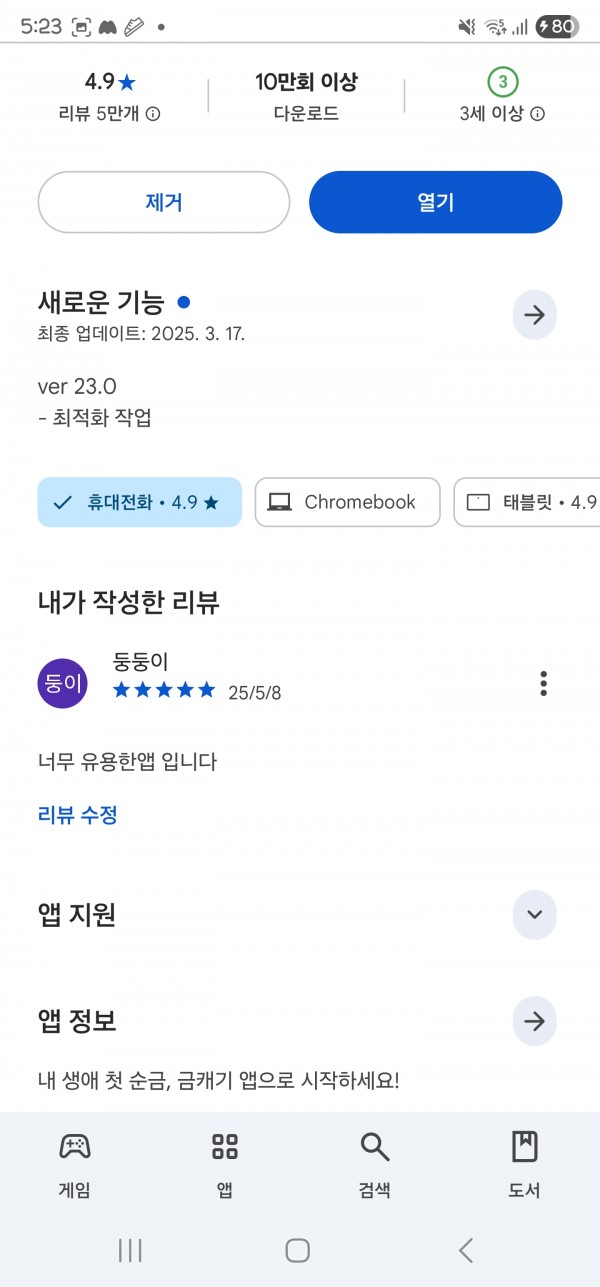Expand the 앱 지원 section
This screenshot has height=1287, width=600.
[x=535, y=914]
